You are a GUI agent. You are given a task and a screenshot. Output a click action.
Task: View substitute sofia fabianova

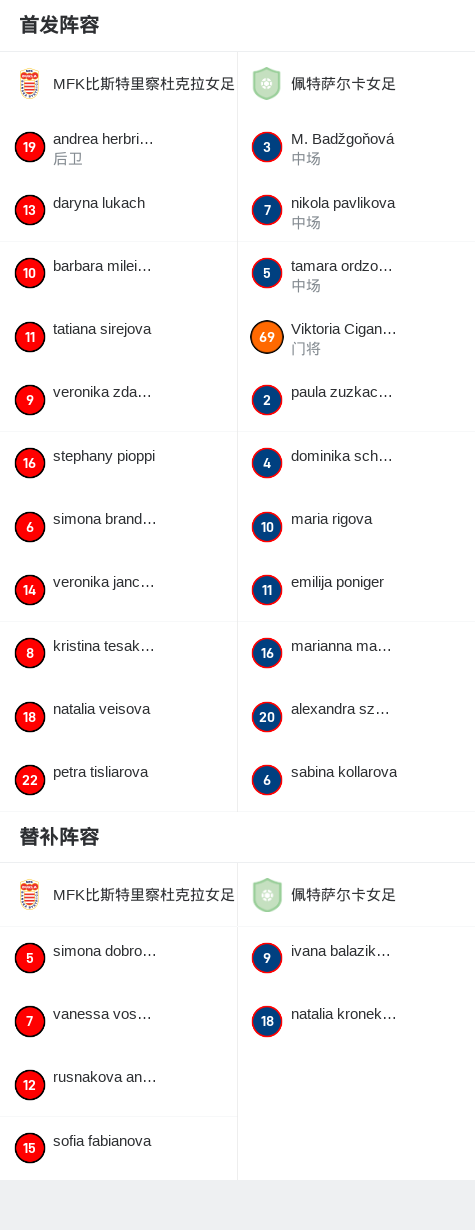point(118,1148)
